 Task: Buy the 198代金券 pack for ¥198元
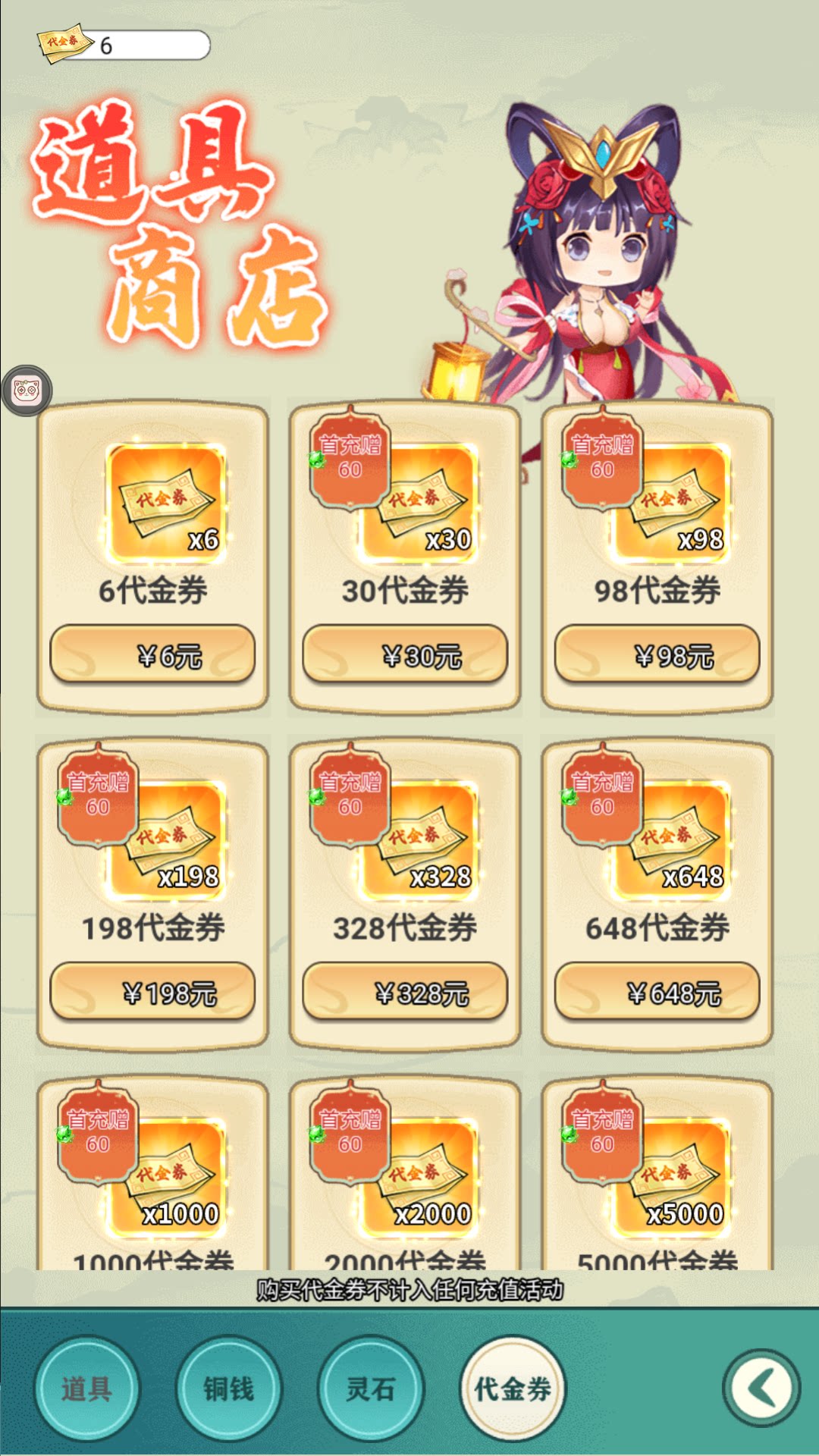click(152, 992)
